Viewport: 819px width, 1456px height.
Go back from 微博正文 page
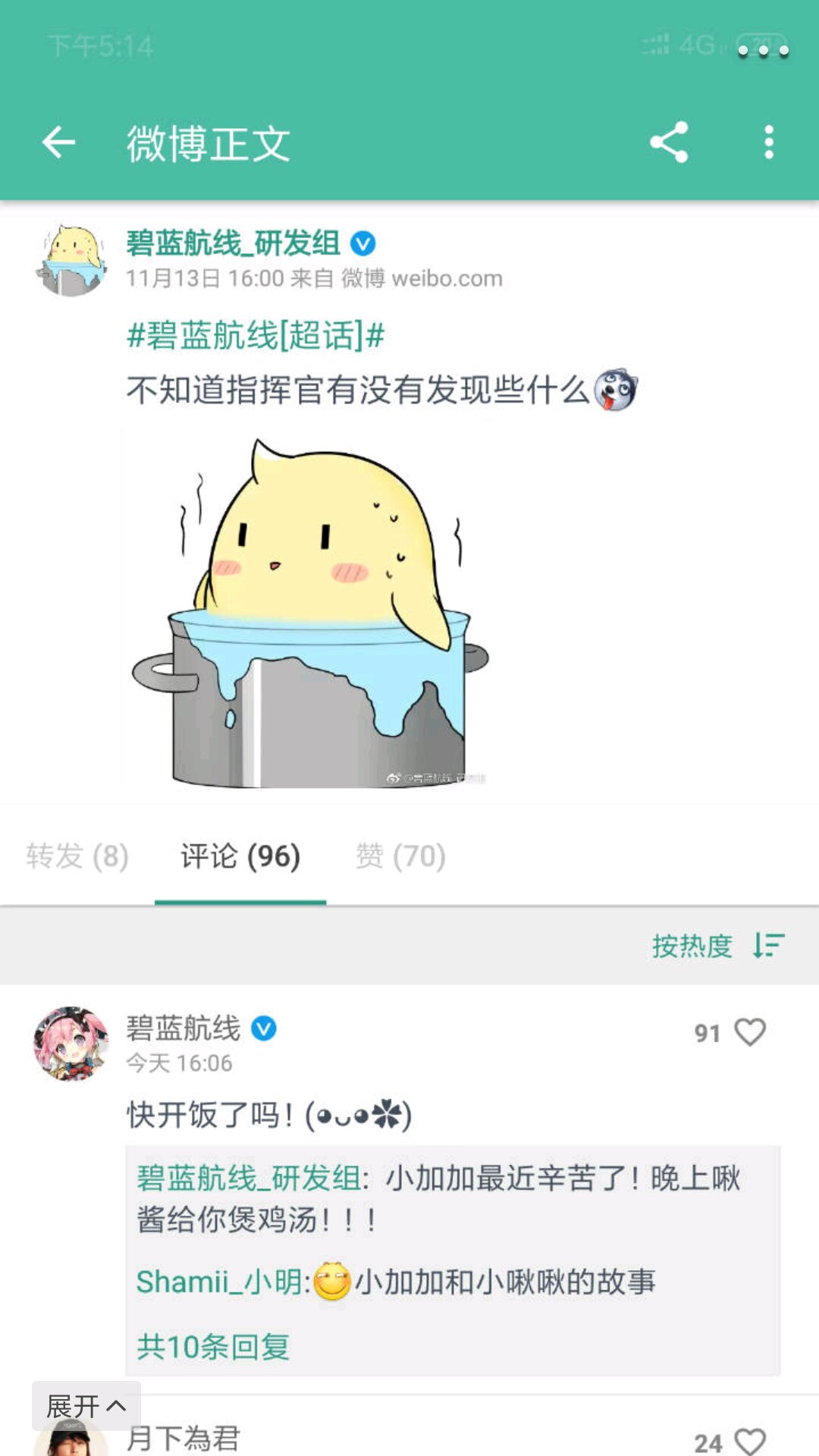(x=58, y=143)
